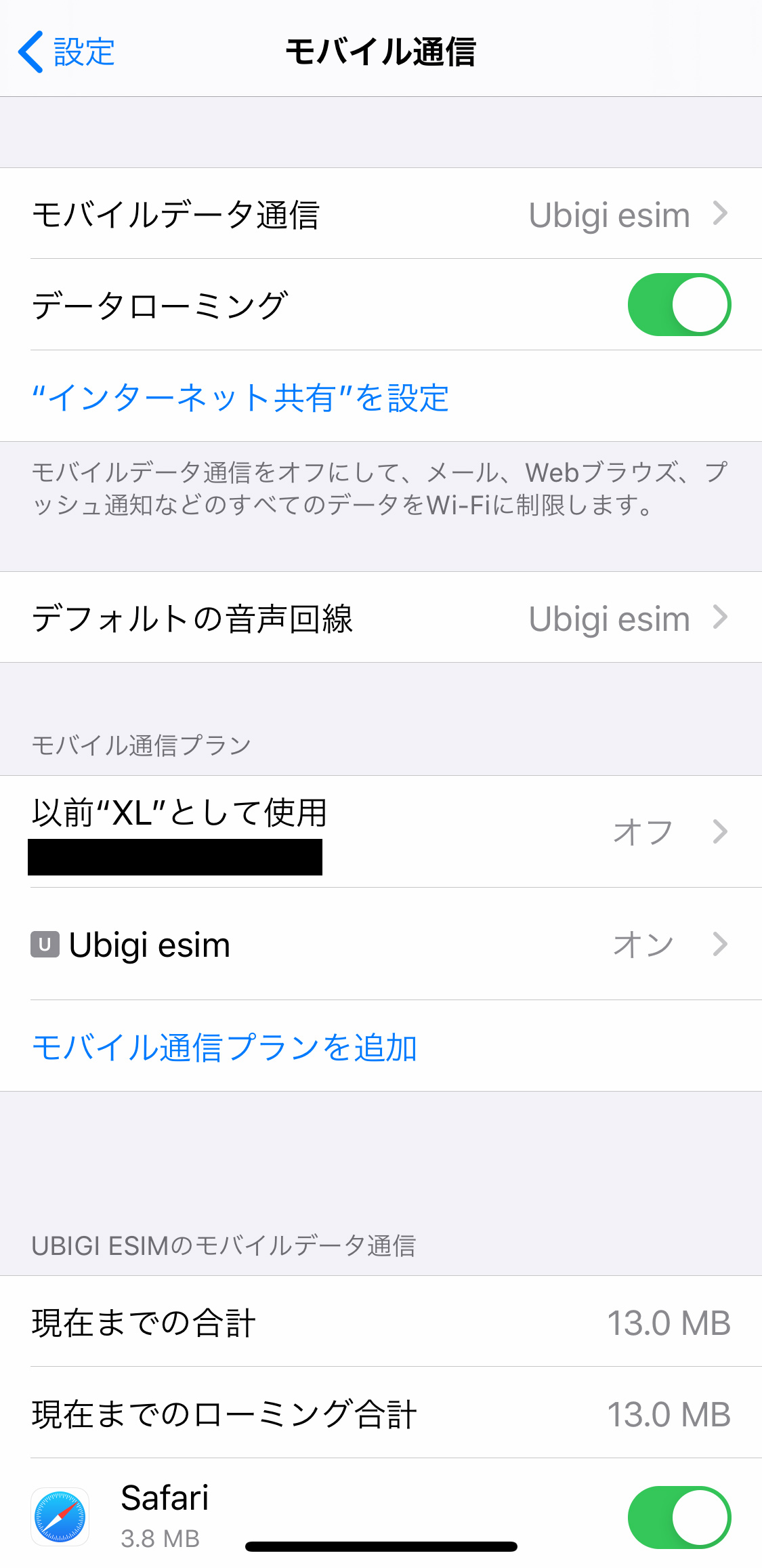Toggle データローミング off
The width and height of the screenshot is (762, 1568).
679,305
